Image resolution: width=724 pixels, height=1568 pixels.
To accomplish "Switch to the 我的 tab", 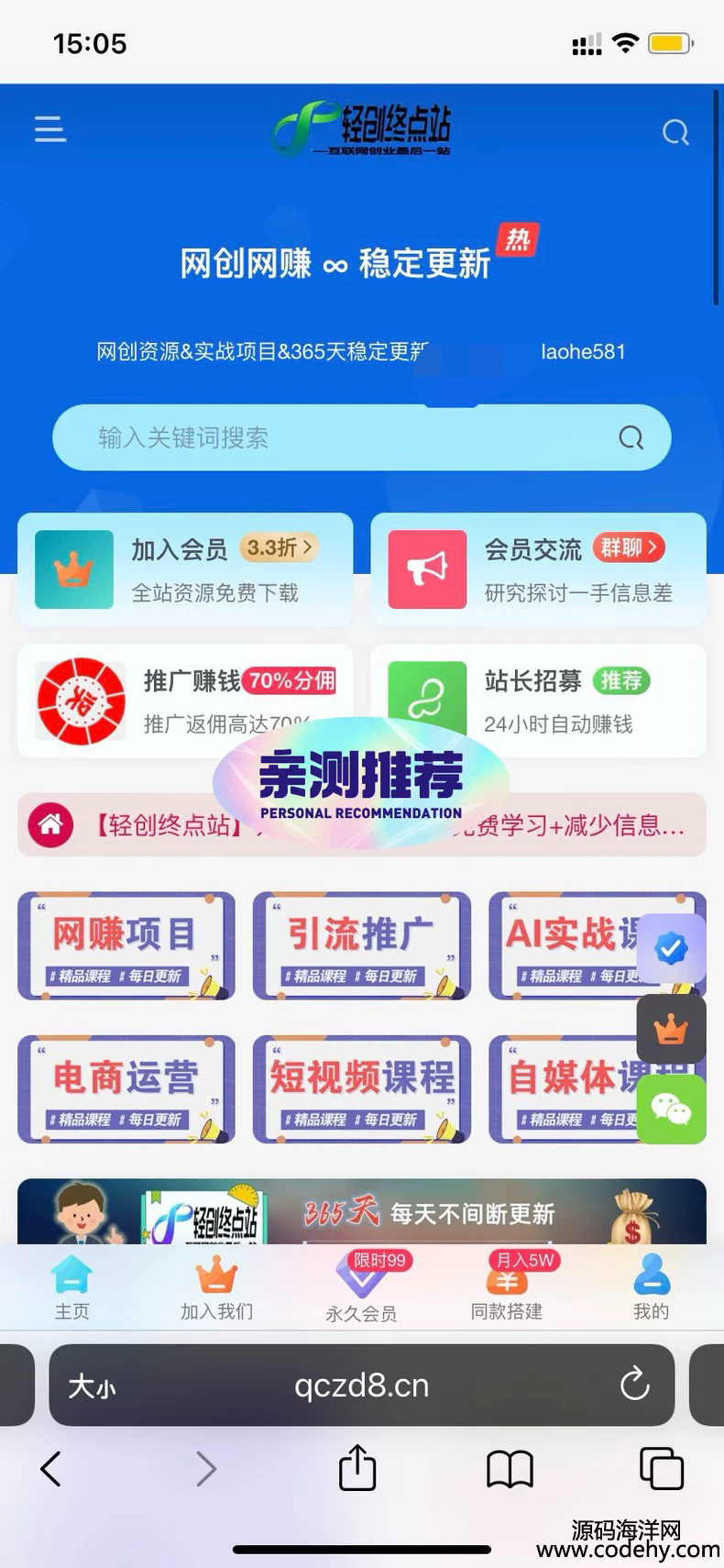I will (651, 1287).
